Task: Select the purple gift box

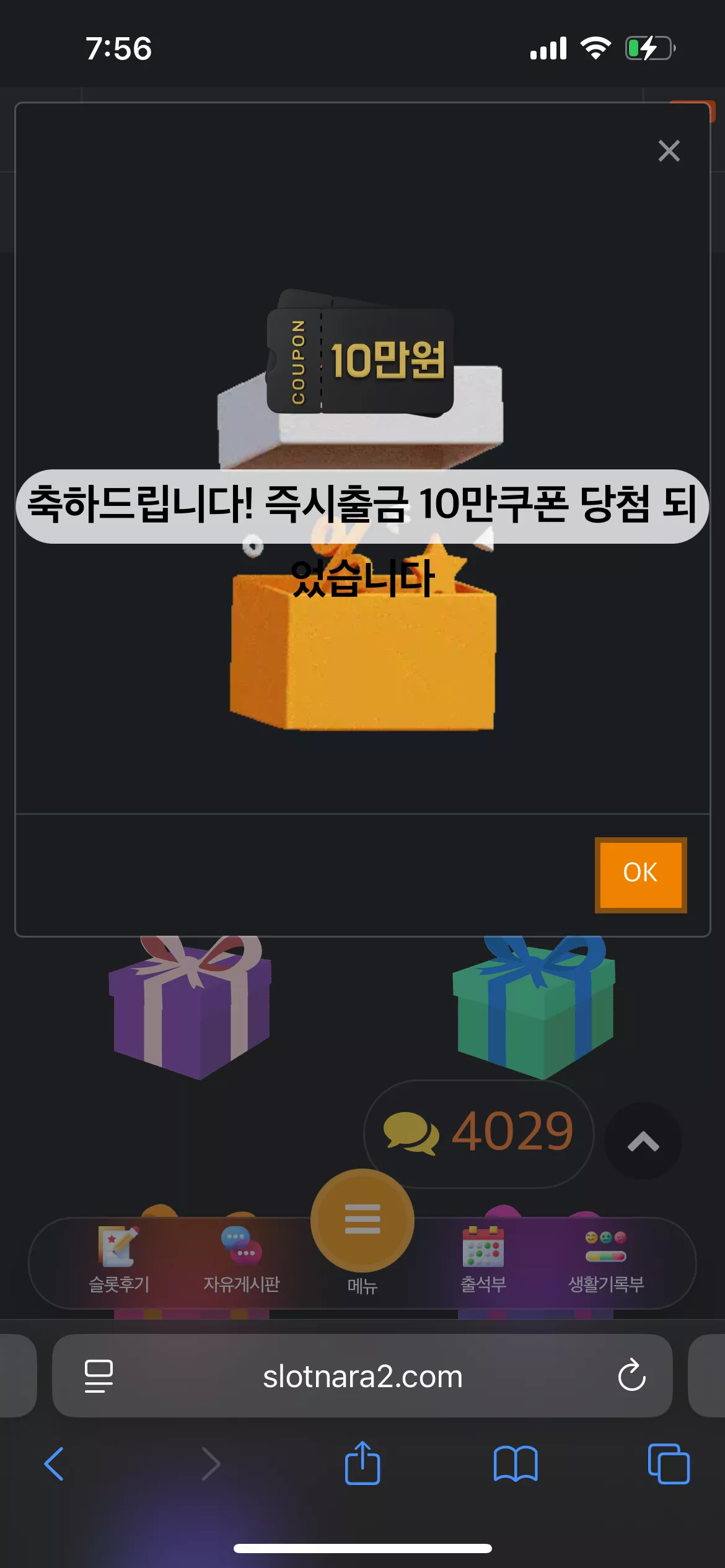Action: (190, 1007)
